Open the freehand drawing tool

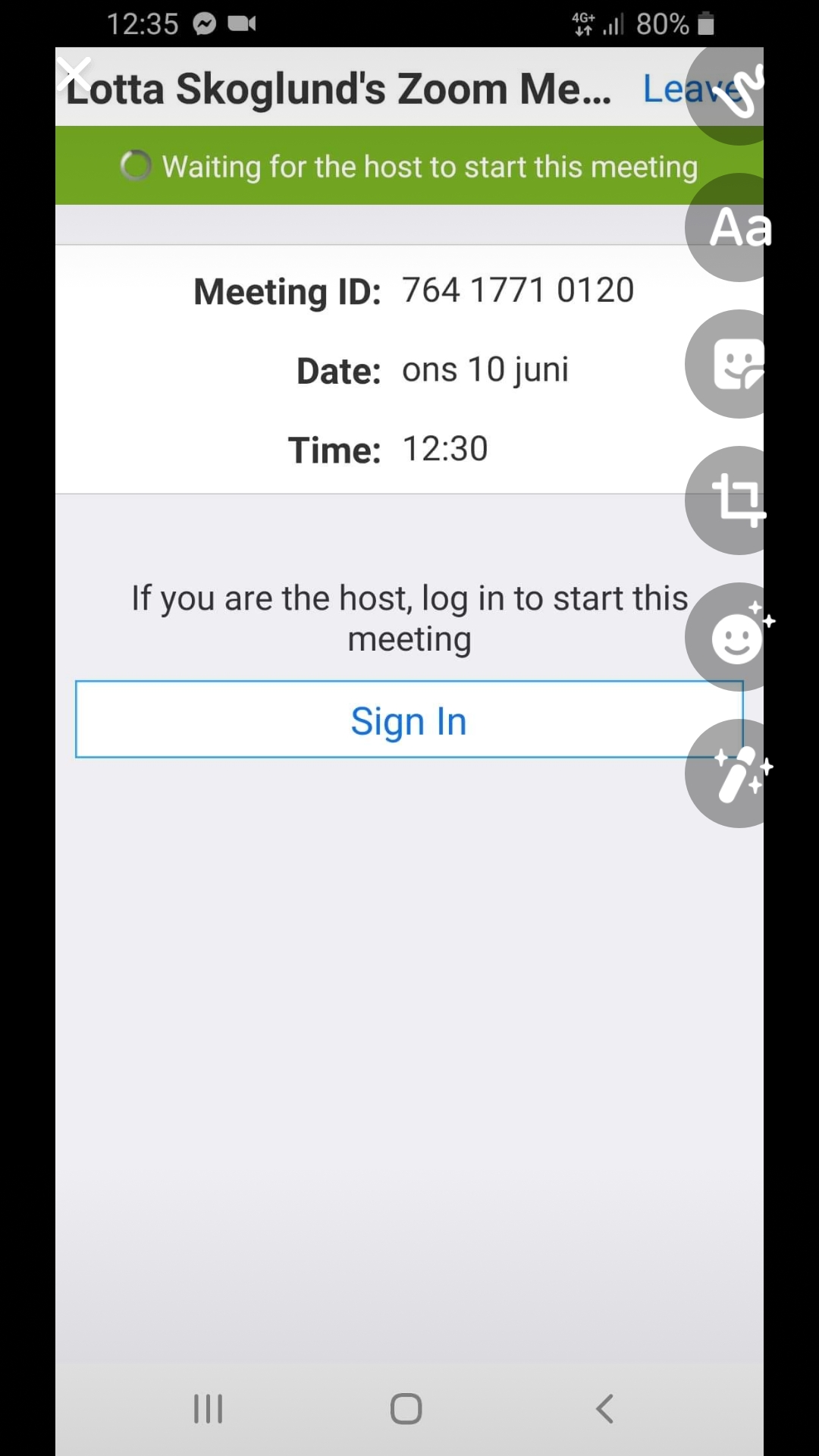pyautogui.click(x=734, y=93)
